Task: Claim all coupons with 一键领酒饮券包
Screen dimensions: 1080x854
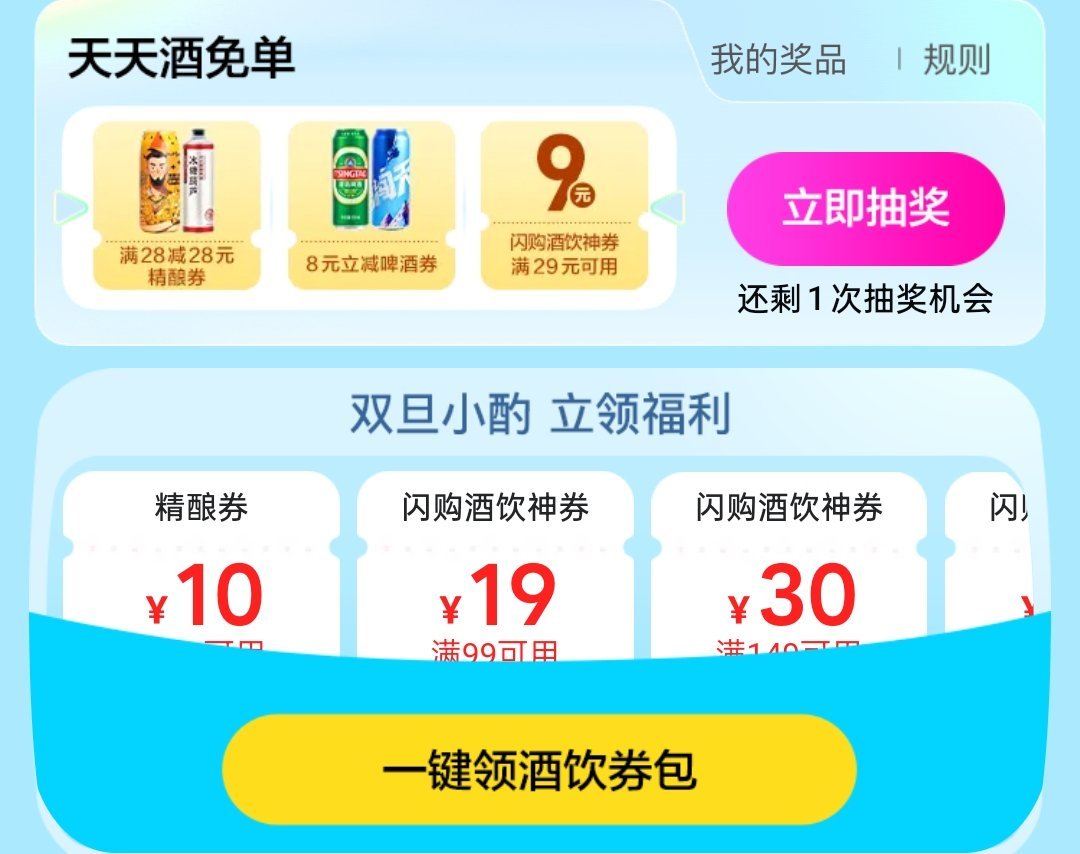Action: 539,769
